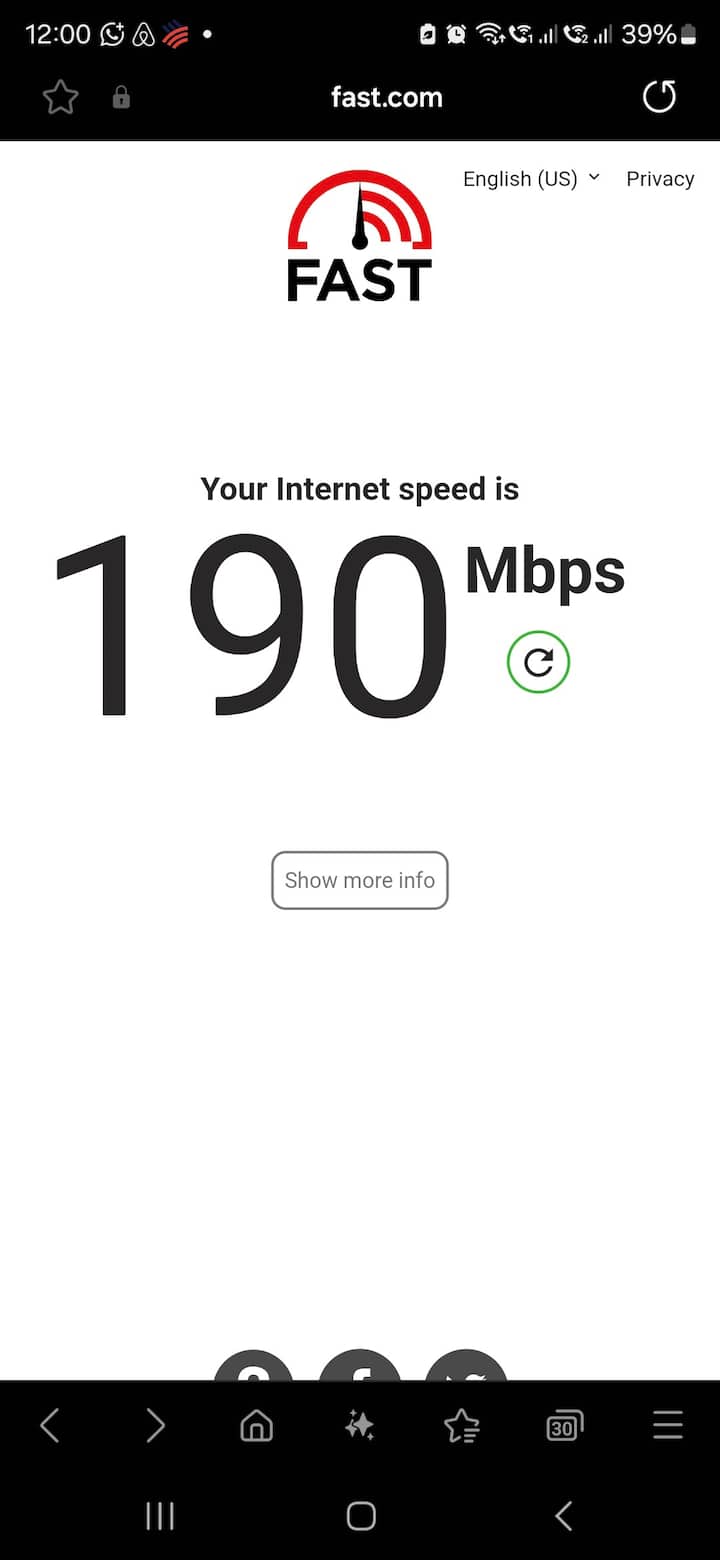Reload the page from the address bar
Viewport: 720px width, 1560px height.
[x=659, y=97]
